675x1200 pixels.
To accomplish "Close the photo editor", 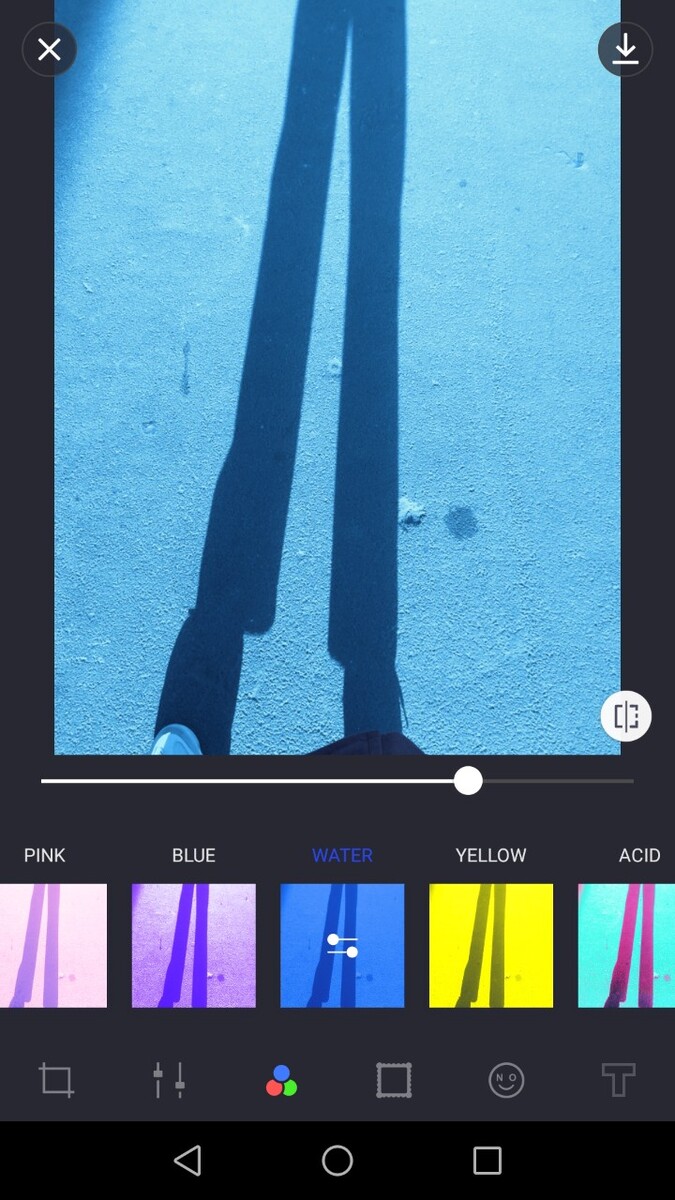I will [49, 49].
